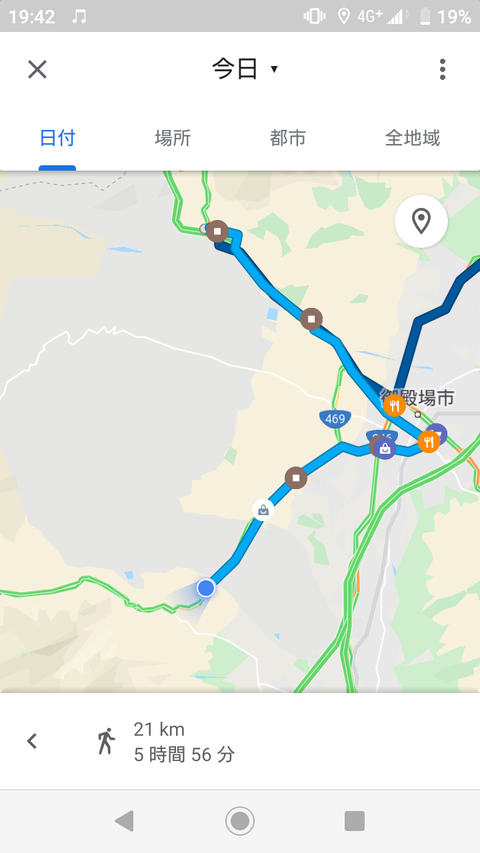Tap the system home button
The image size is (480, 853).
240,821
